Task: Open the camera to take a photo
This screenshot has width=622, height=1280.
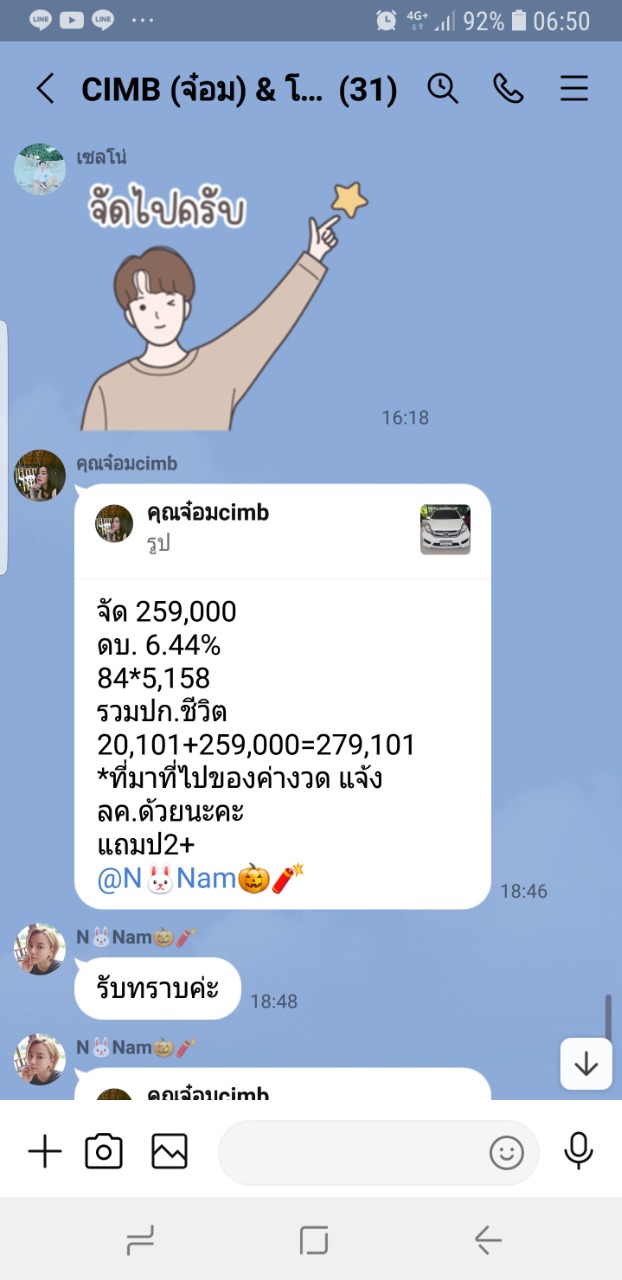Action: pos(104,1152)
